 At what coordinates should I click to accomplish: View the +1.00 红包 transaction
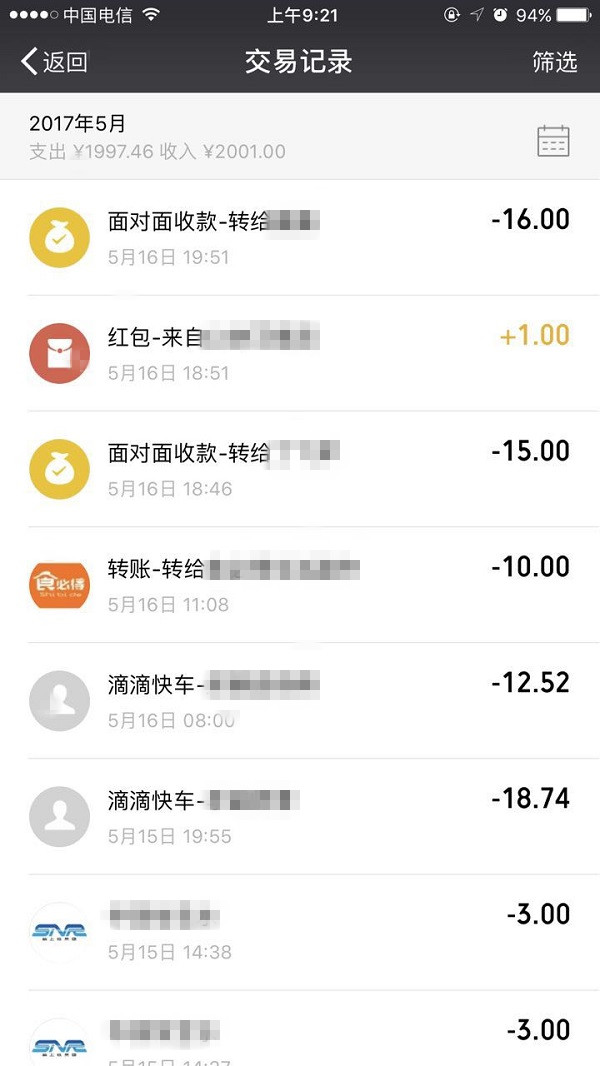point(300,353)
